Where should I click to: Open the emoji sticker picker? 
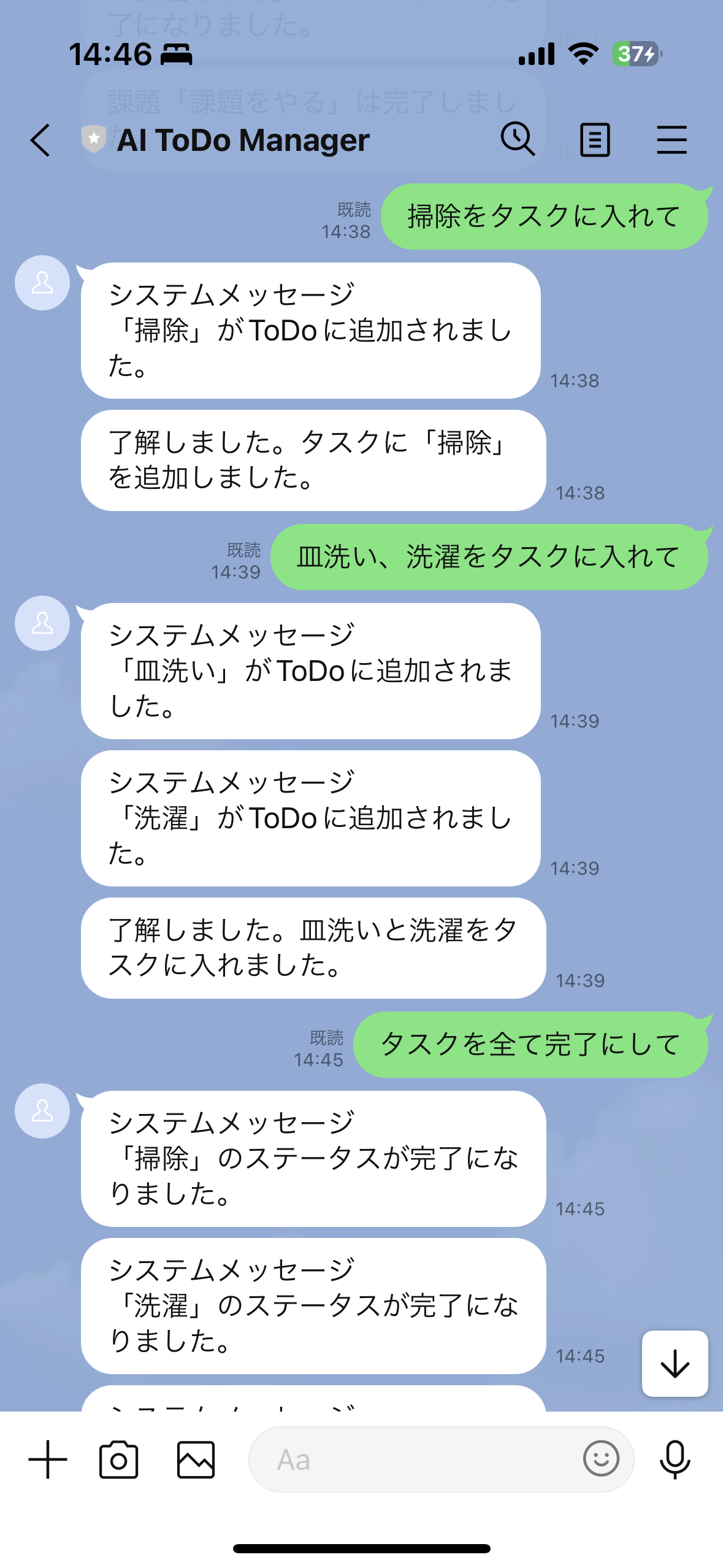coord(601,1459)
